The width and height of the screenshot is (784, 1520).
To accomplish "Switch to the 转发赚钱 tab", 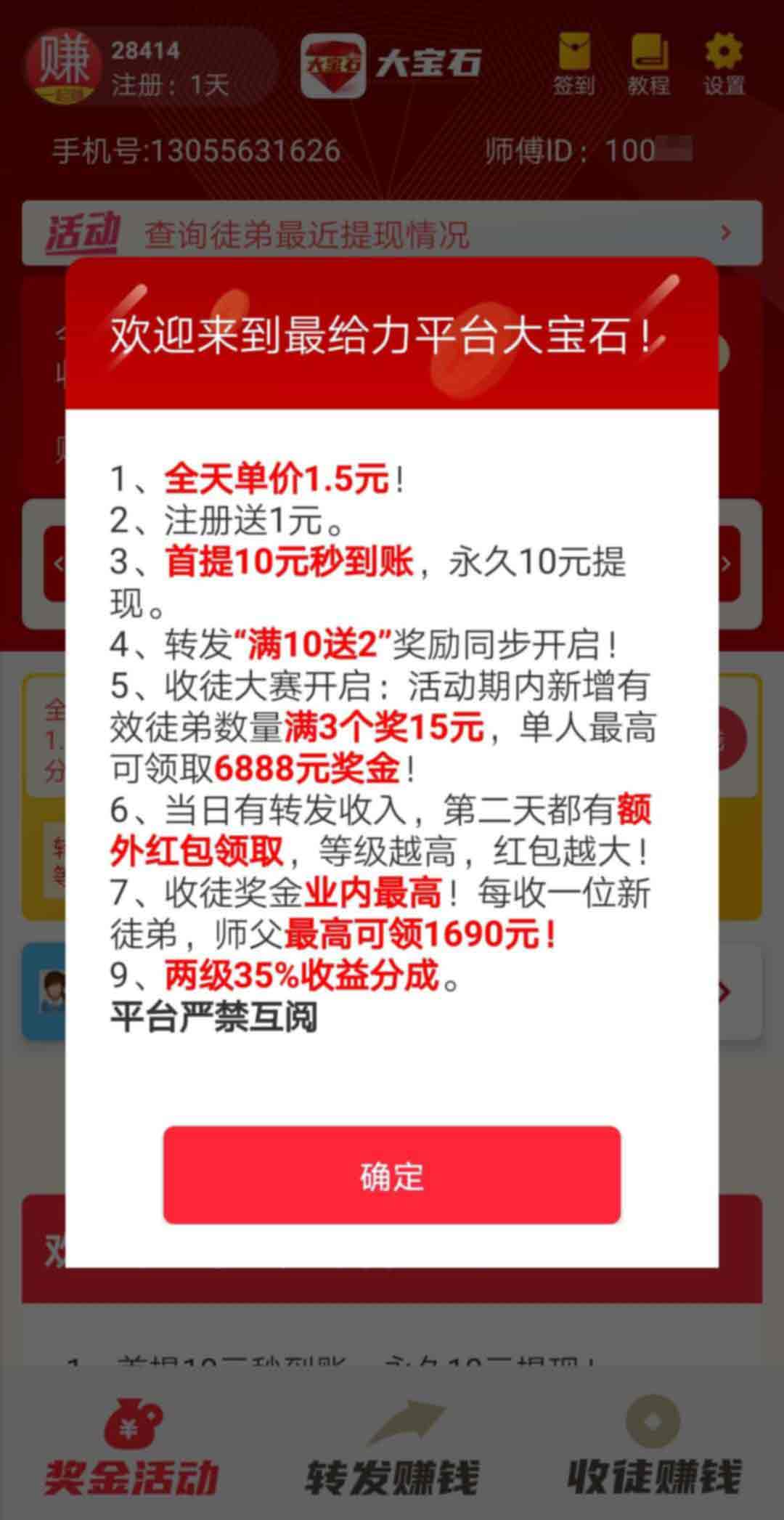I will pos(392,1450).
